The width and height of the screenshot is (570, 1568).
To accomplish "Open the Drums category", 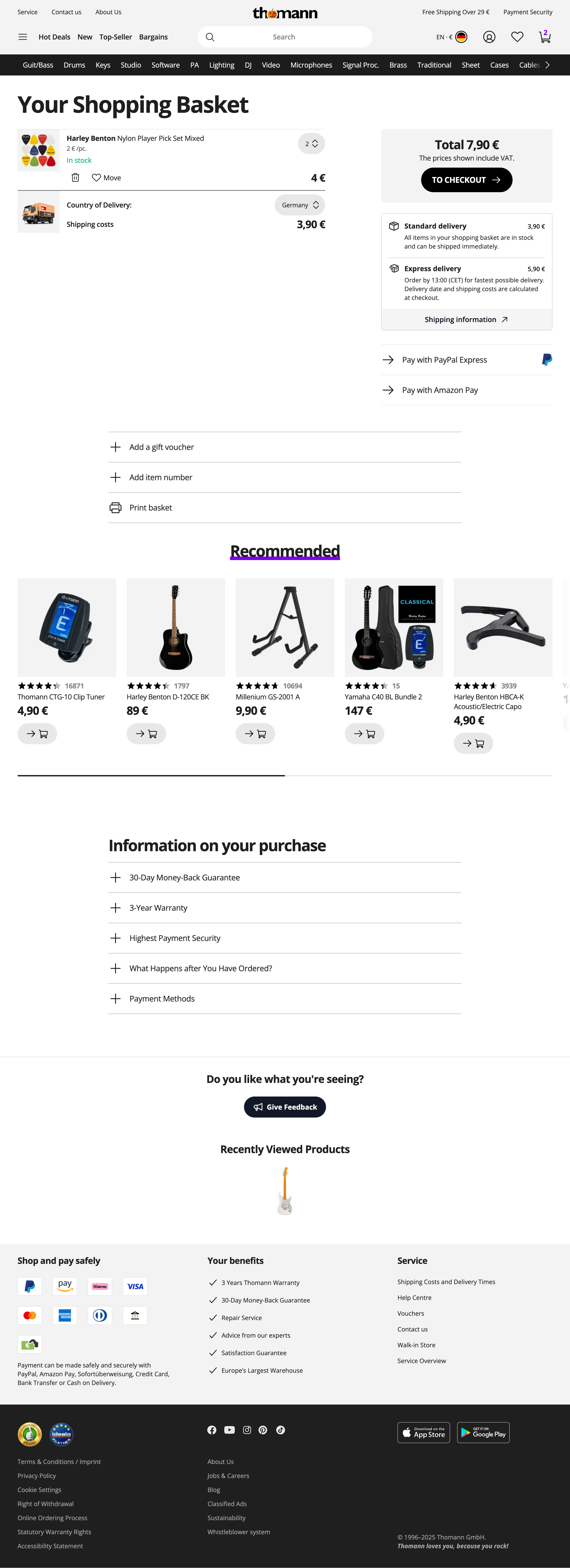I will pyautogui.click(x=74, y=65).
